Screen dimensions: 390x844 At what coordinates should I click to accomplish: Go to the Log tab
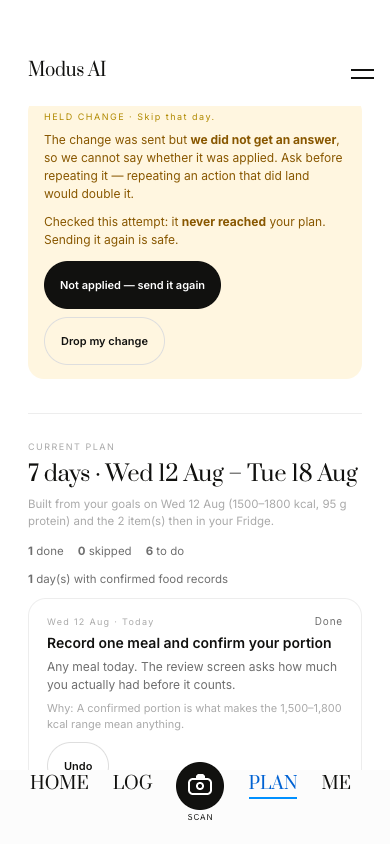[132, 782]
